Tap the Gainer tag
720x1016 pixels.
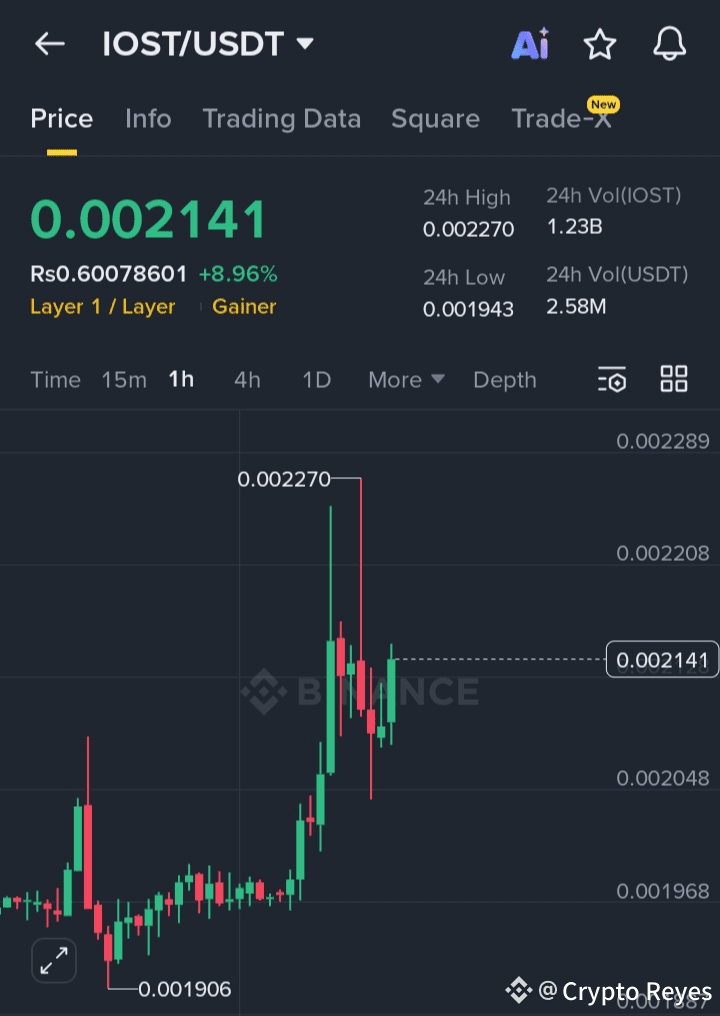point(244,306)
